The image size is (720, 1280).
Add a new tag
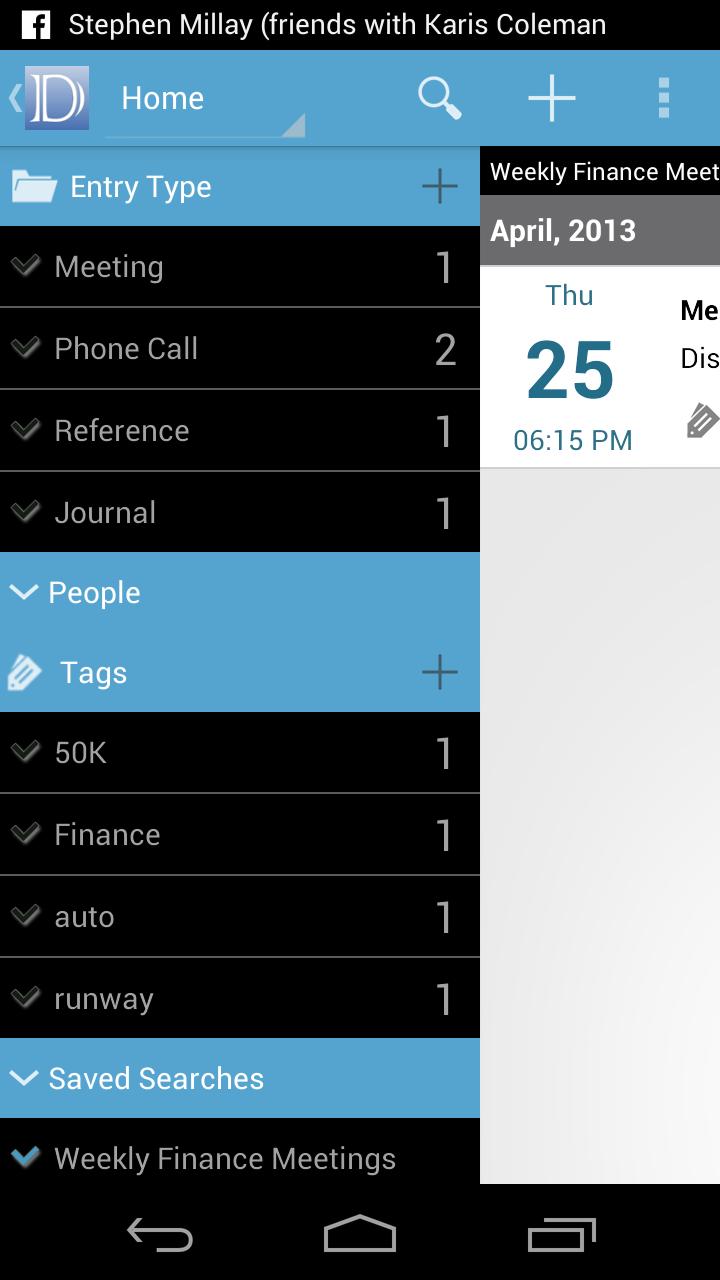point(439,672)
